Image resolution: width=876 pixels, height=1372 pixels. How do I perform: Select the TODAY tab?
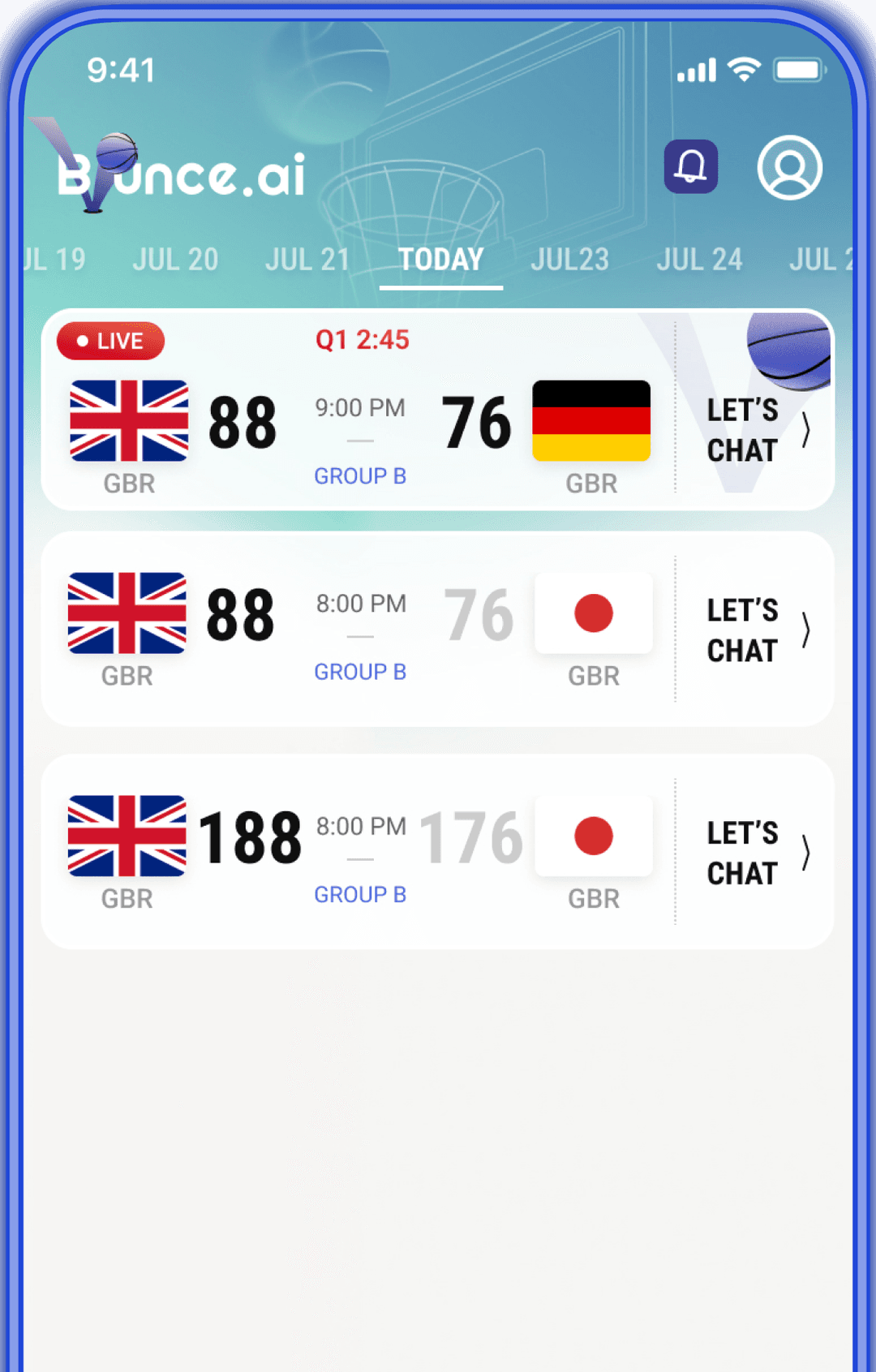tap(440, 260)
